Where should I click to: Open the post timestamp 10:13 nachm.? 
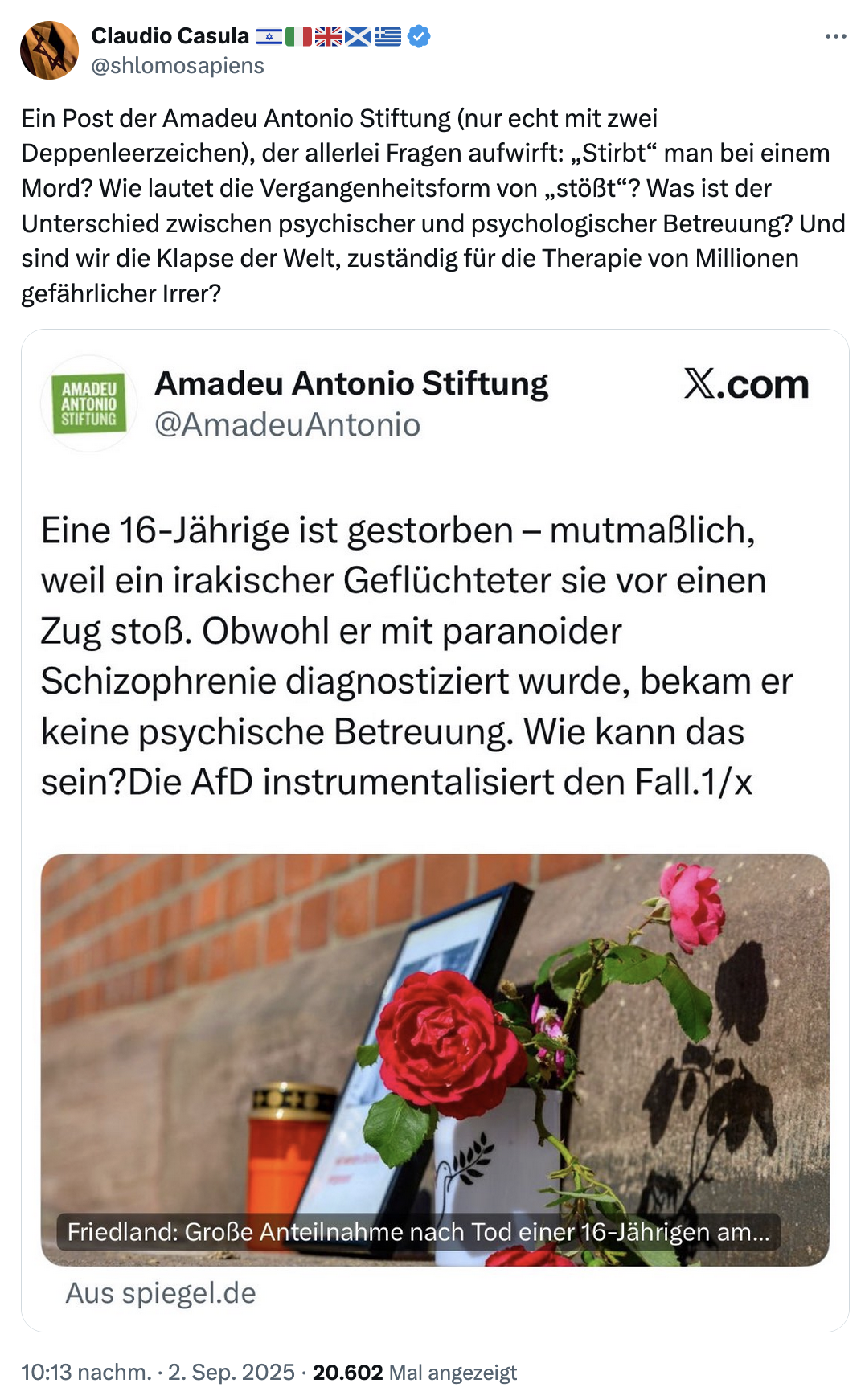(86, 1372)
